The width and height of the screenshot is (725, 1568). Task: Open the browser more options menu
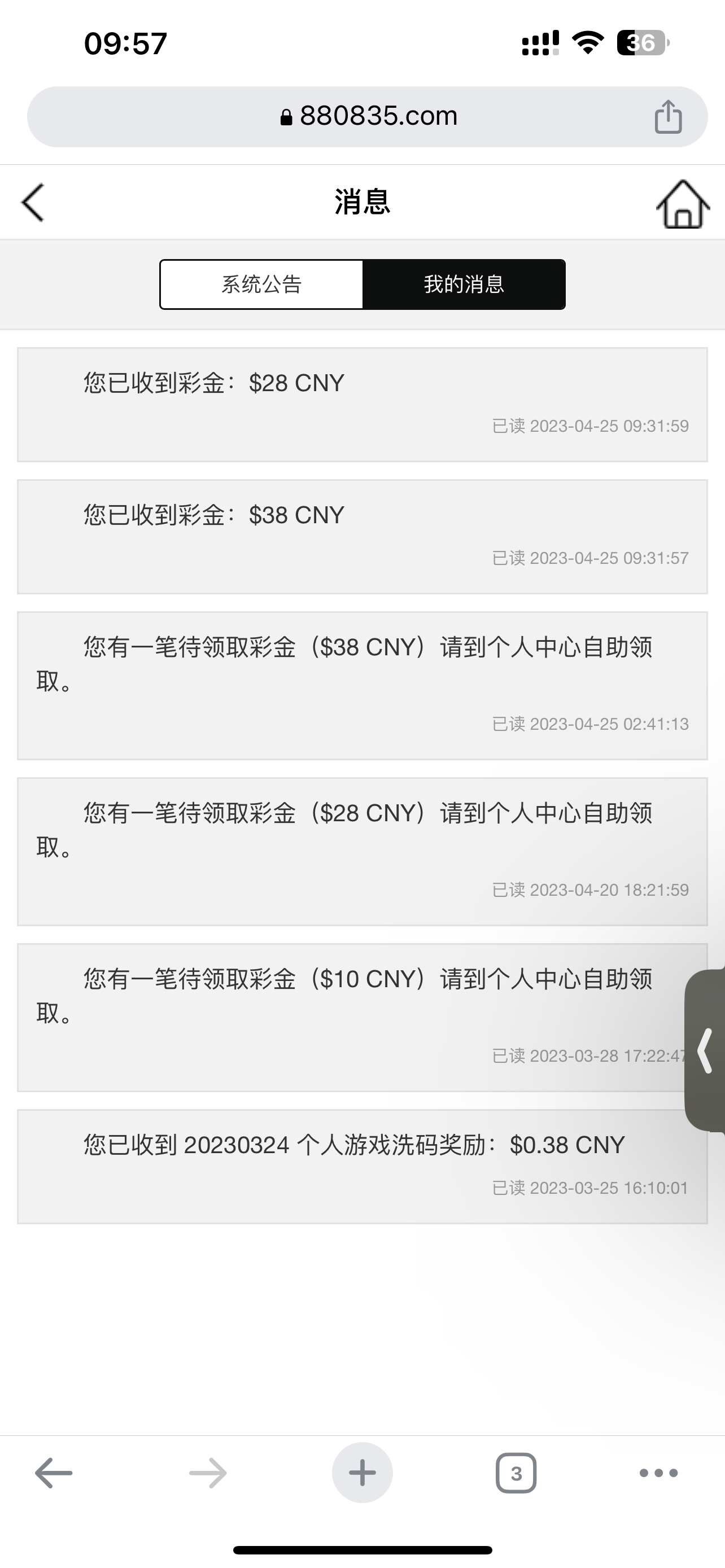coord(658,1473)
